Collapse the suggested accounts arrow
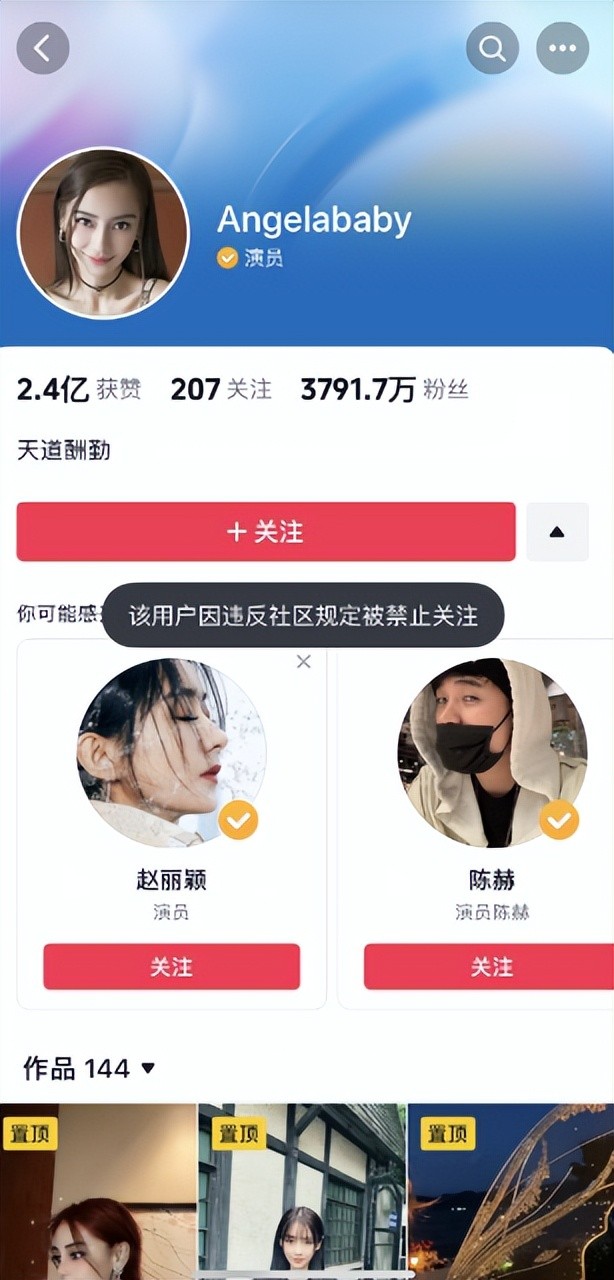614x1280 pixels. 557,532
